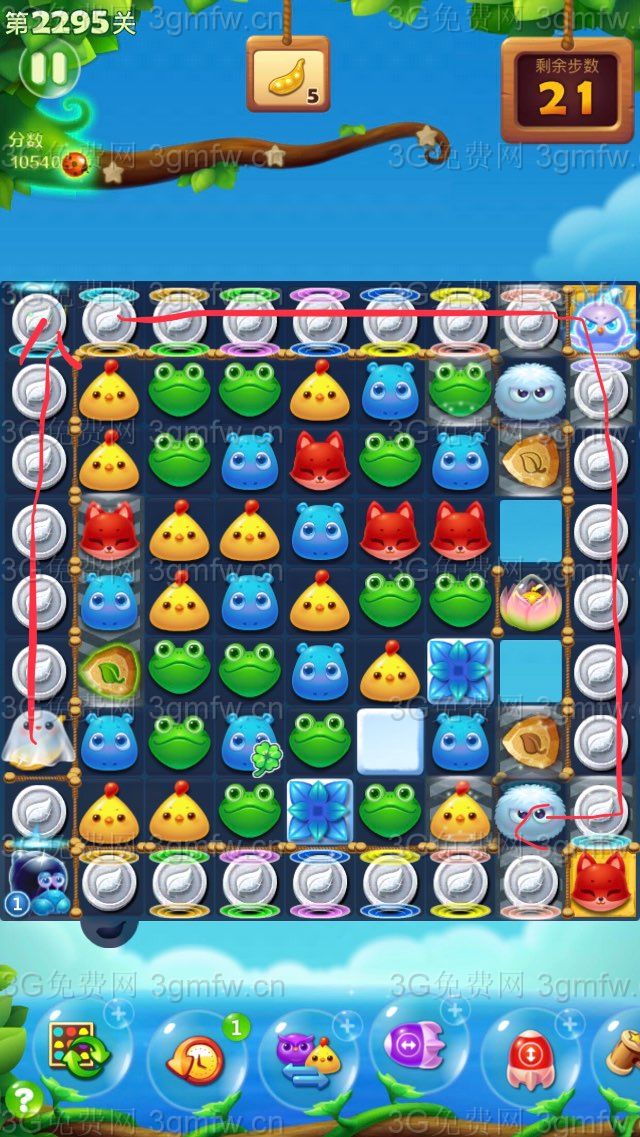Open help with the question mark
Screen dimensions: 640x1137
pos(24,1100)
